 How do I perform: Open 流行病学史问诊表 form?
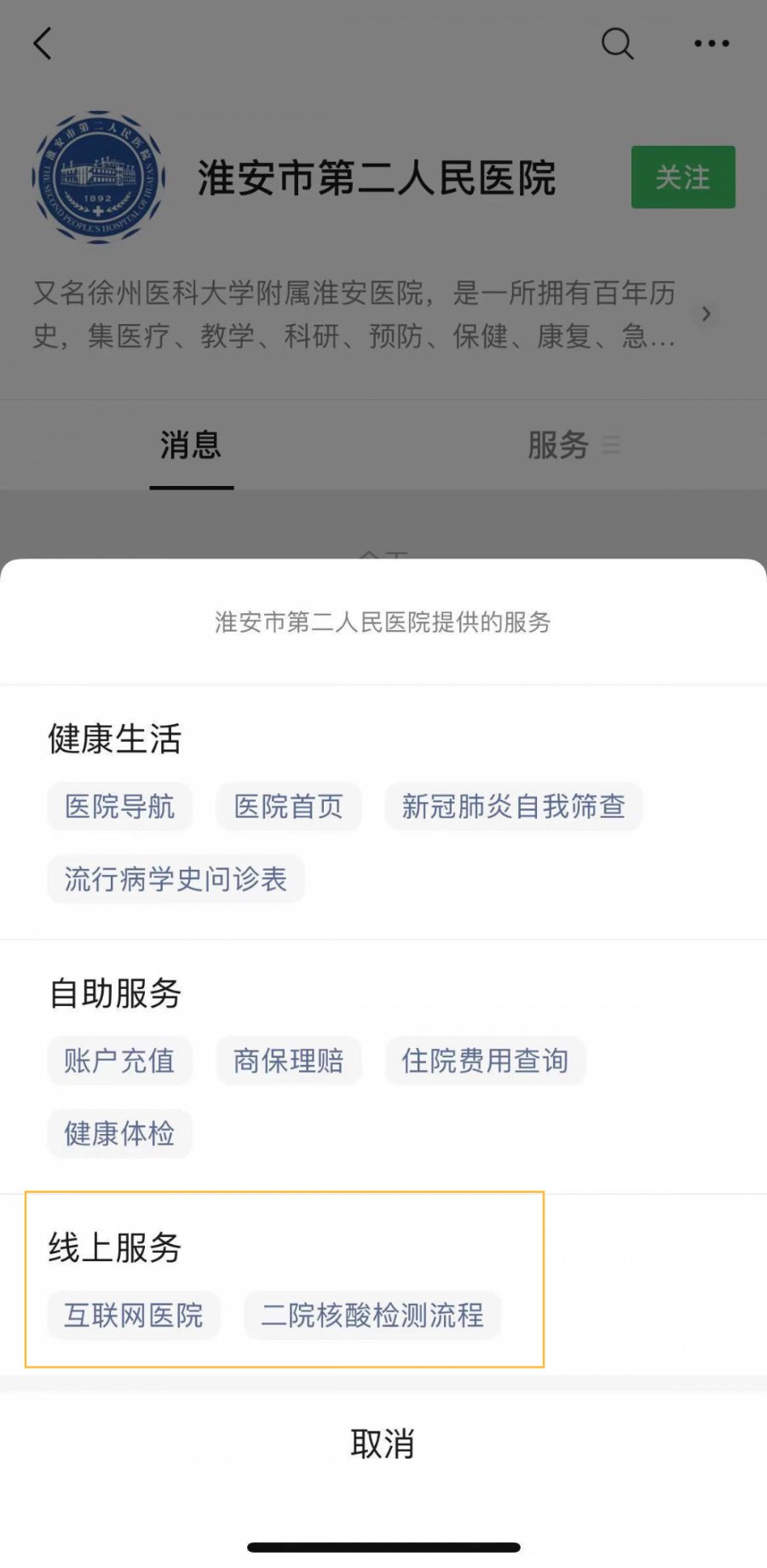point(176,879)
